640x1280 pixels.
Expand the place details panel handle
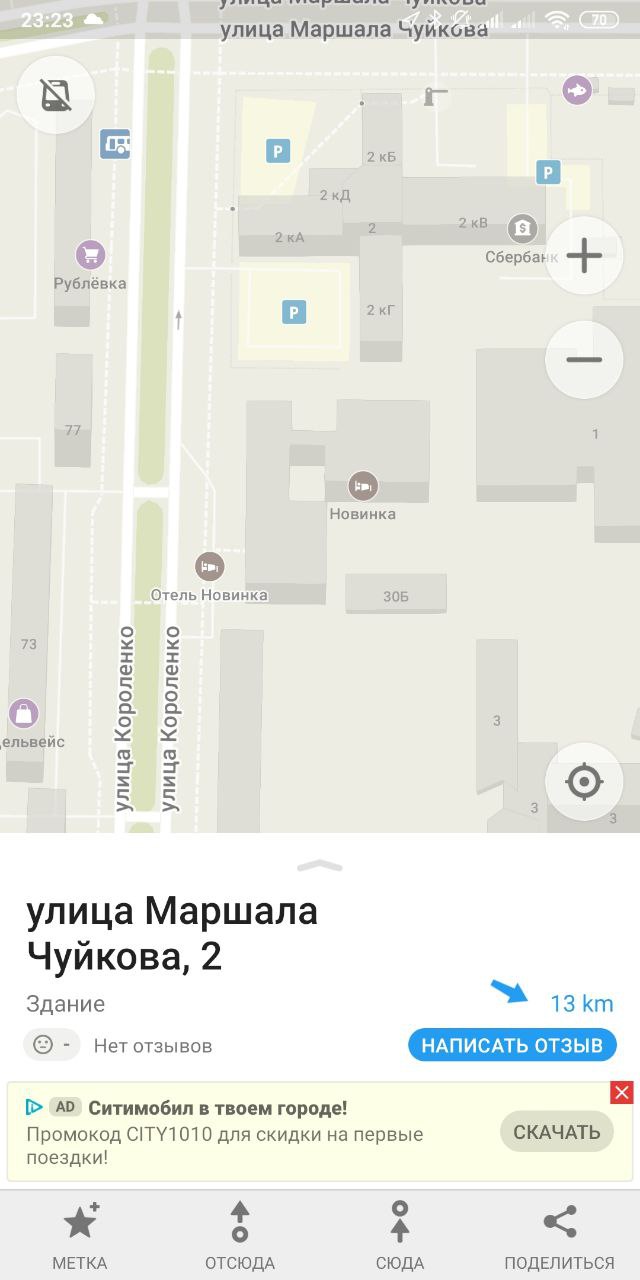320,865
